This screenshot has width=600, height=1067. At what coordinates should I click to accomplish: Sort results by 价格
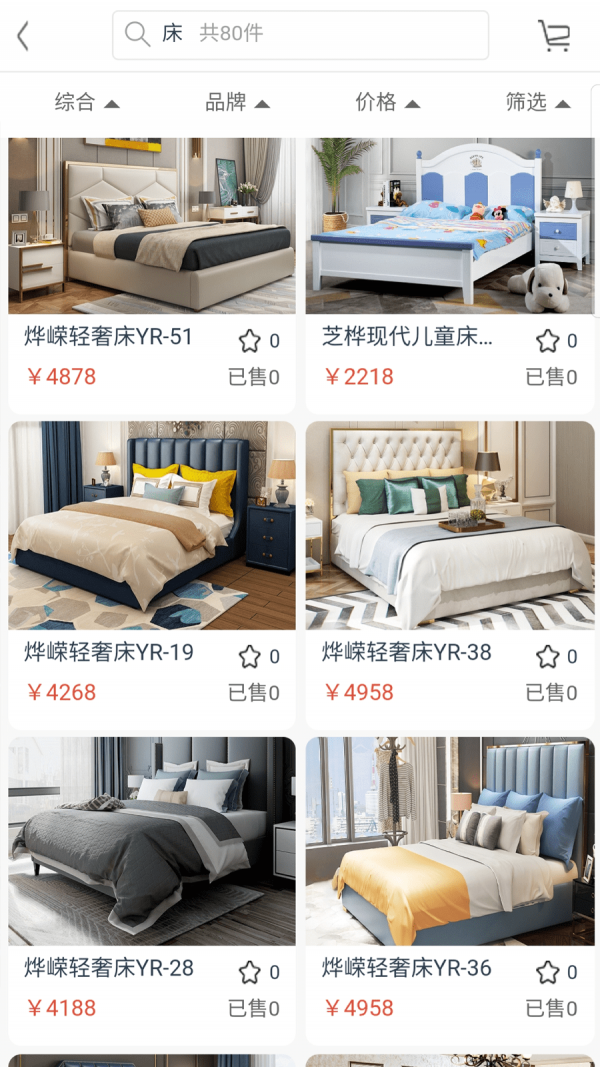click(x=387, y=102)
